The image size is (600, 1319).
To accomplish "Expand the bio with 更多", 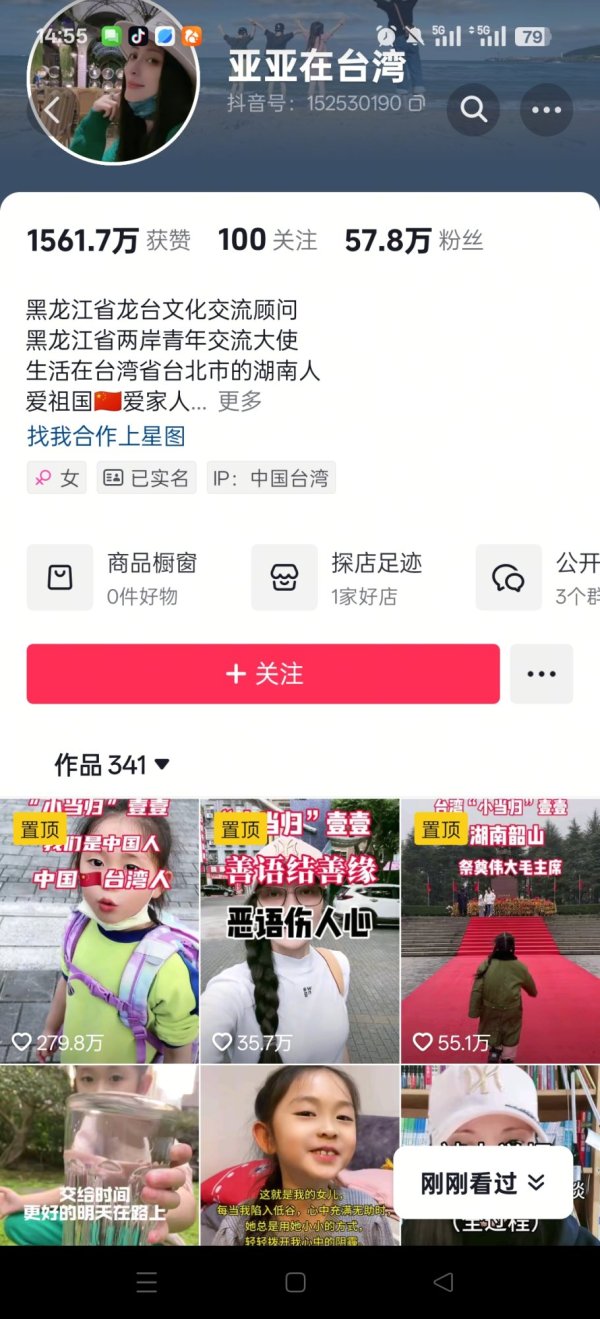I will [240, 402].
